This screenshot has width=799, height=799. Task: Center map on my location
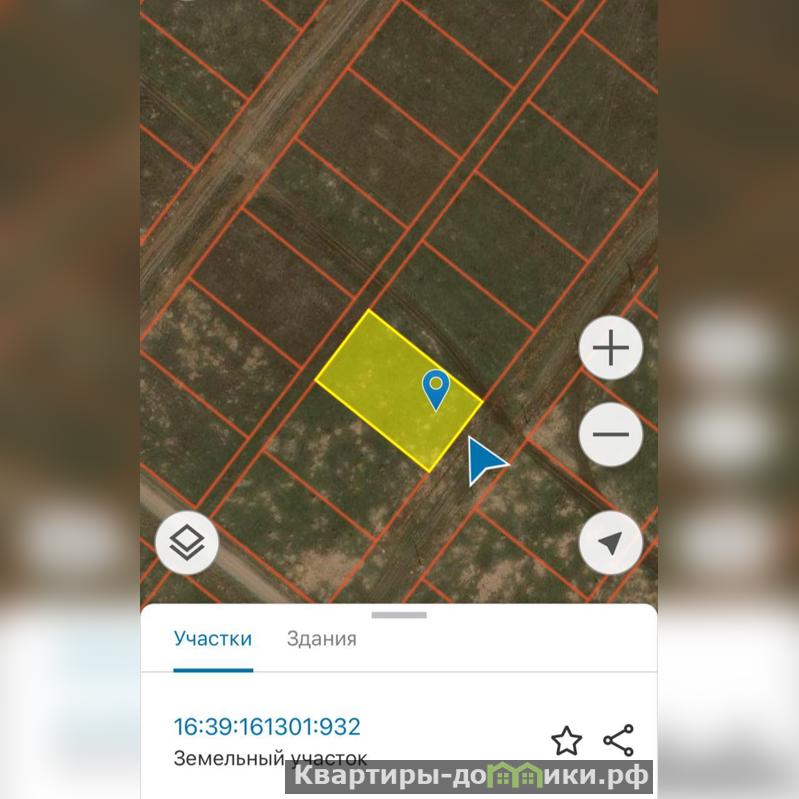610,543
